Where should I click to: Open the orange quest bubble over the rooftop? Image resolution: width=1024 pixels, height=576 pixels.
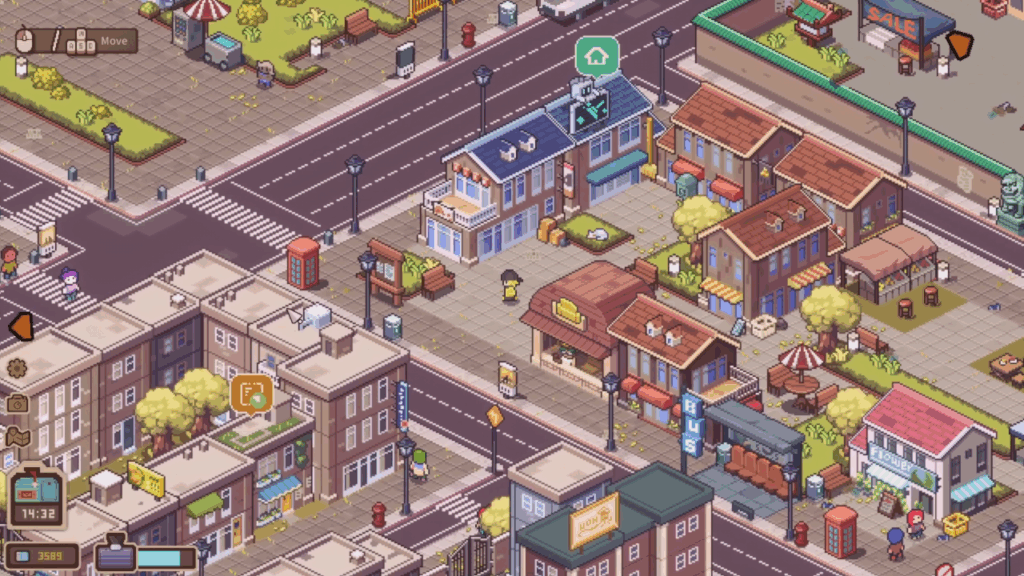(x=251, y=394)
